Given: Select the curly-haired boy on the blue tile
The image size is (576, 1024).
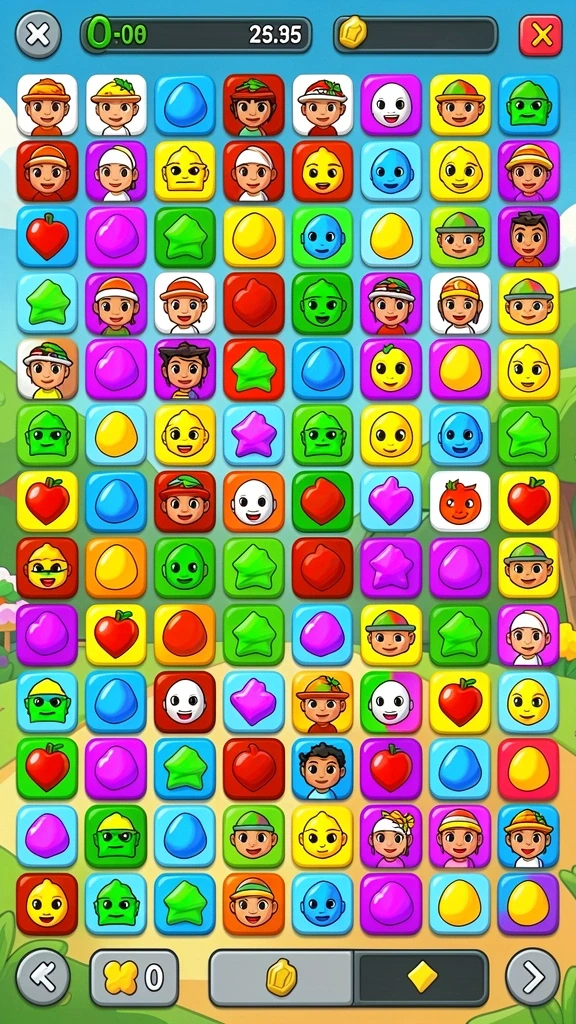Looking at the screenshot, I should (x=322, y=769).
